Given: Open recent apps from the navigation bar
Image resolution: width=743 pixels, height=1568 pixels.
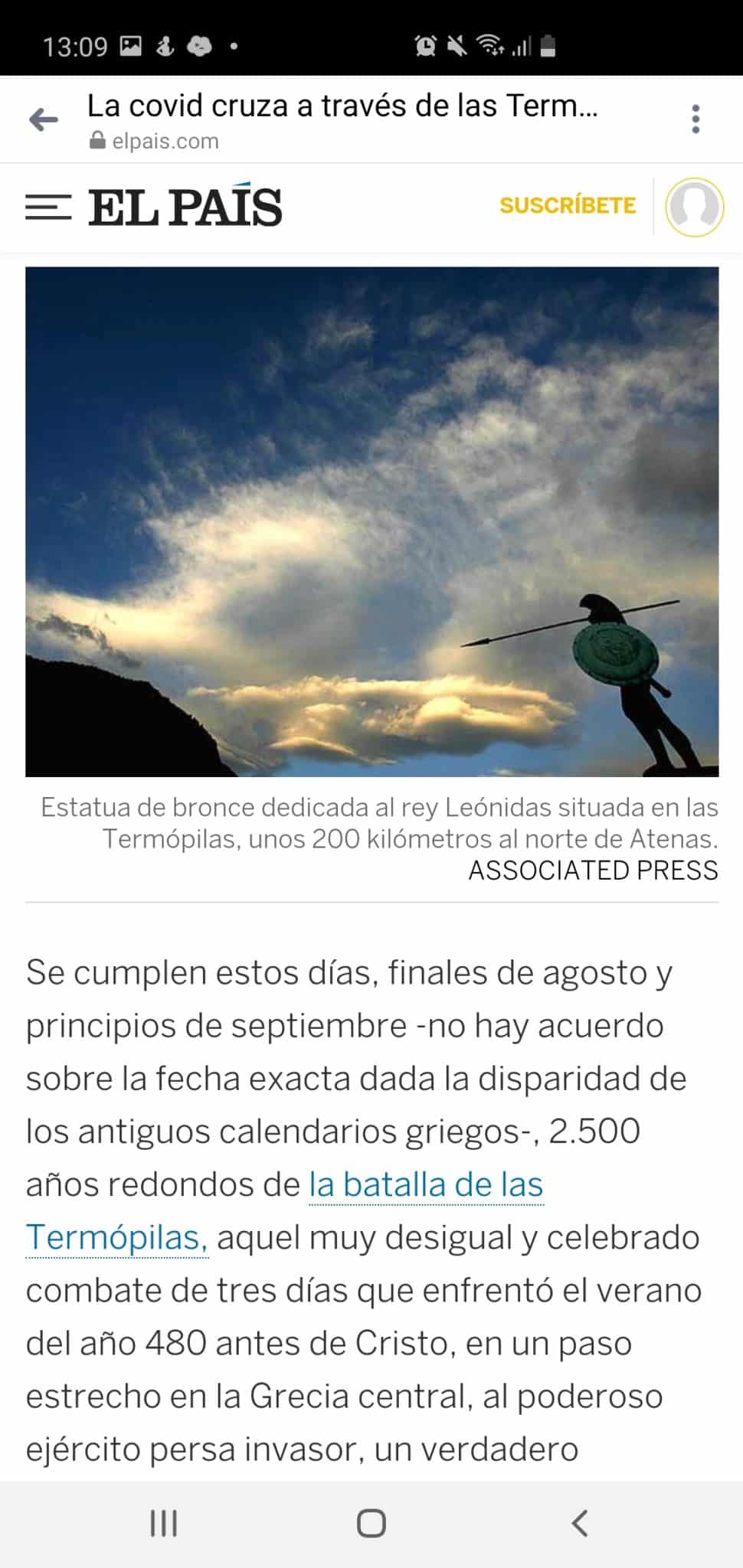Looking at the screenshot, I should click(163, 1524).
